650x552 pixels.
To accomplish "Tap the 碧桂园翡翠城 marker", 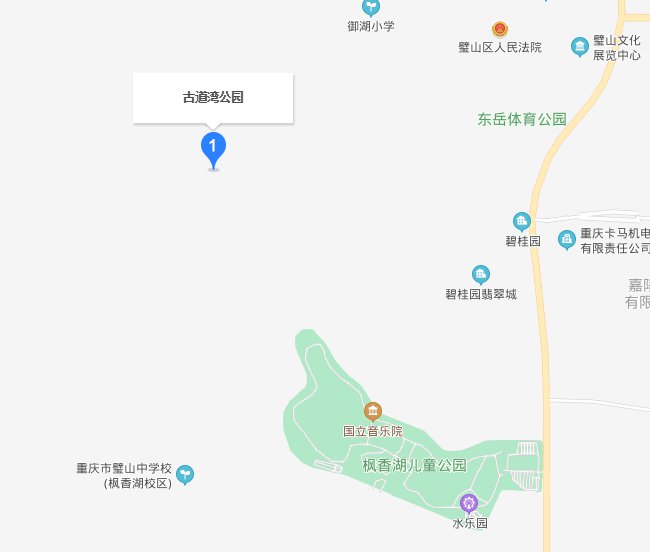I will coord(481,275).
